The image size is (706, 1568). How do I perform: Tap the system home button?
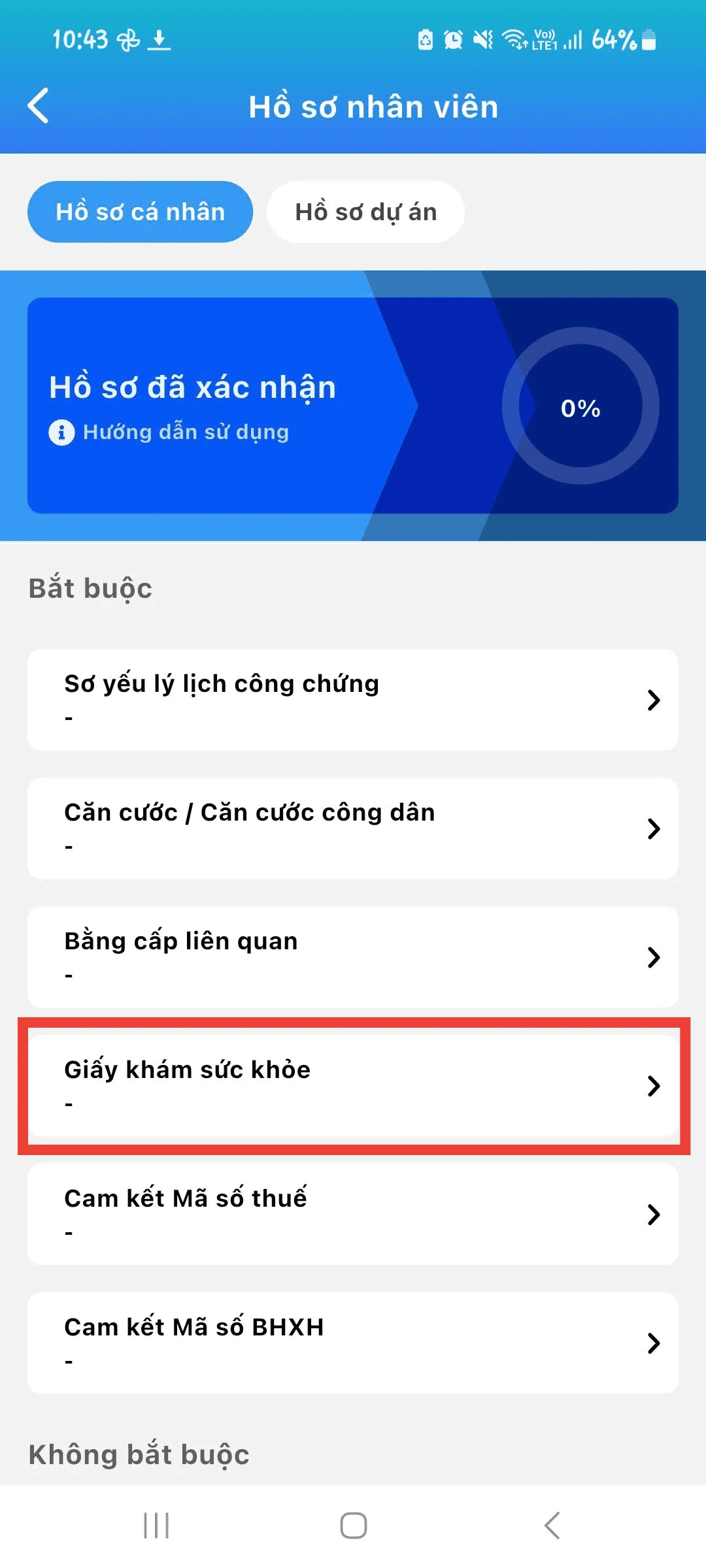pos(353,1526)
